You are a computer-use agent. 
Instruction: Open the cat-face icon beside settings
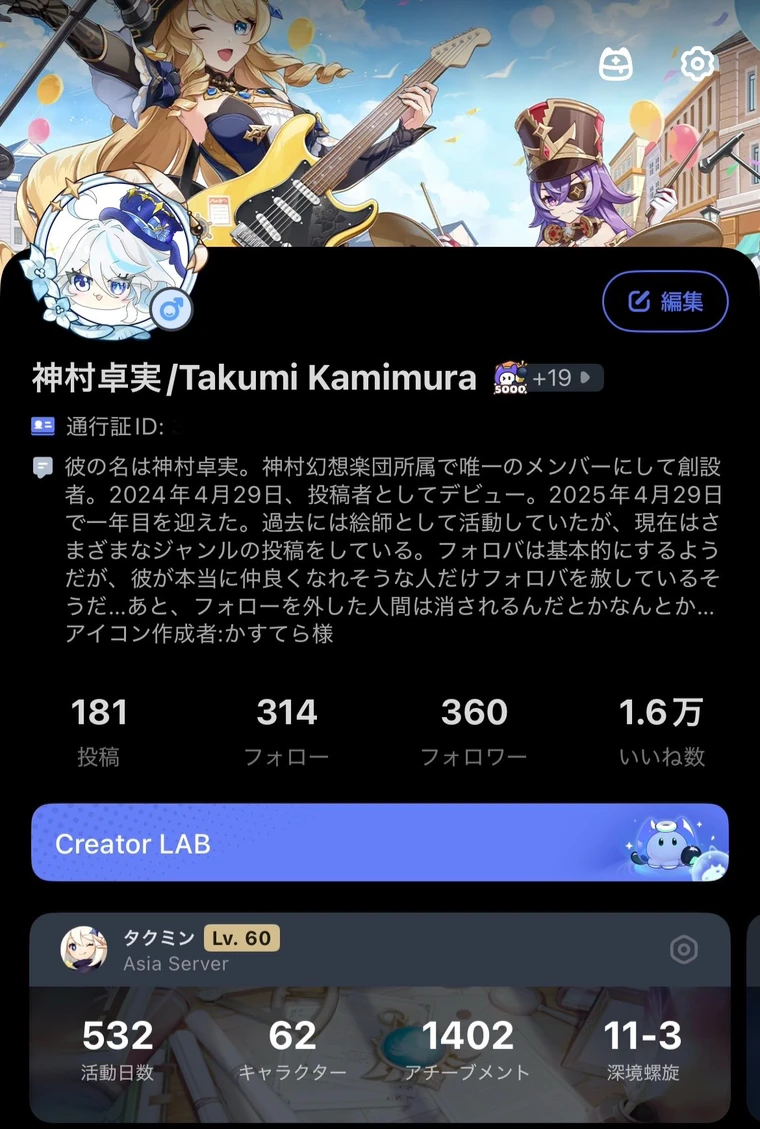coord(615,64)
